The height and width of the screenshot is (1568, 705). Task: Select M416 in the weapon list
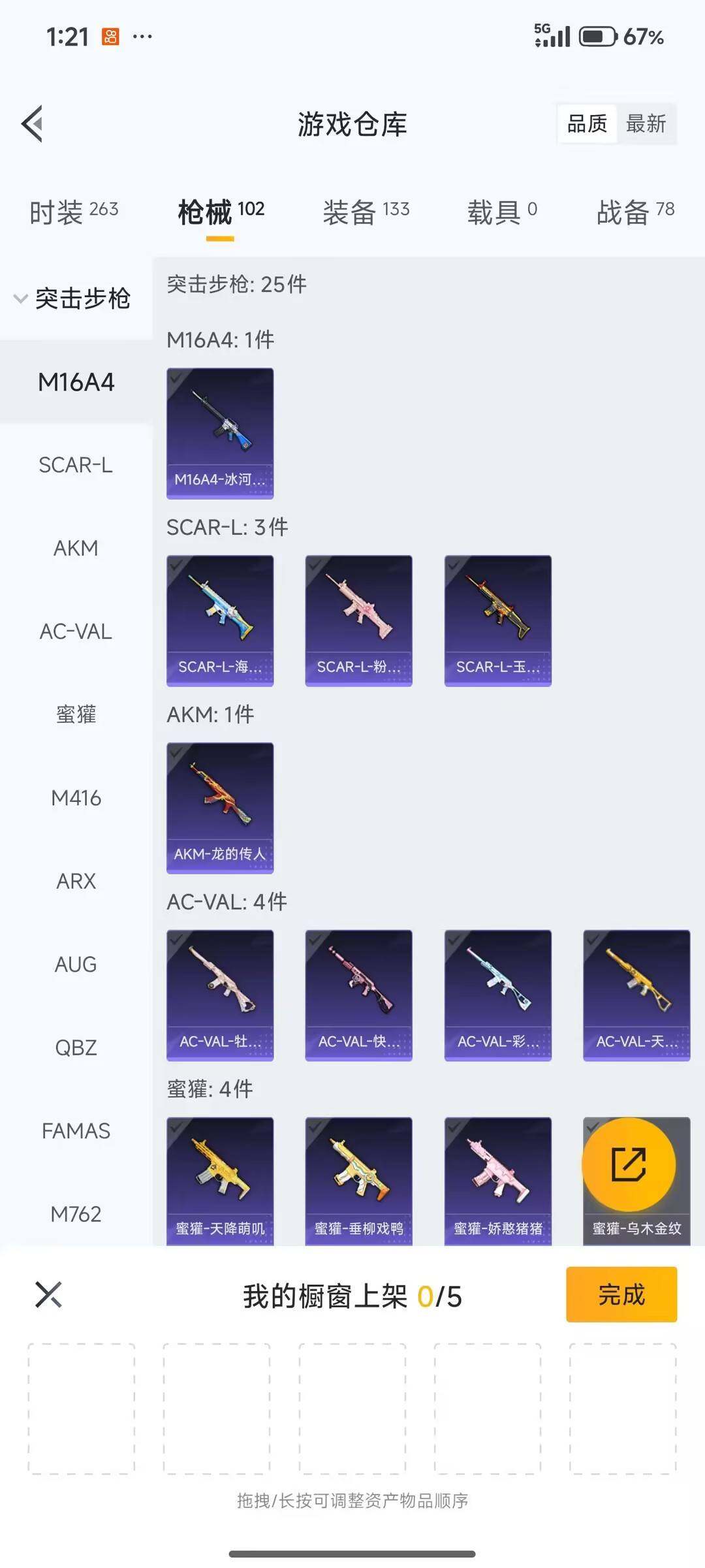76,797
